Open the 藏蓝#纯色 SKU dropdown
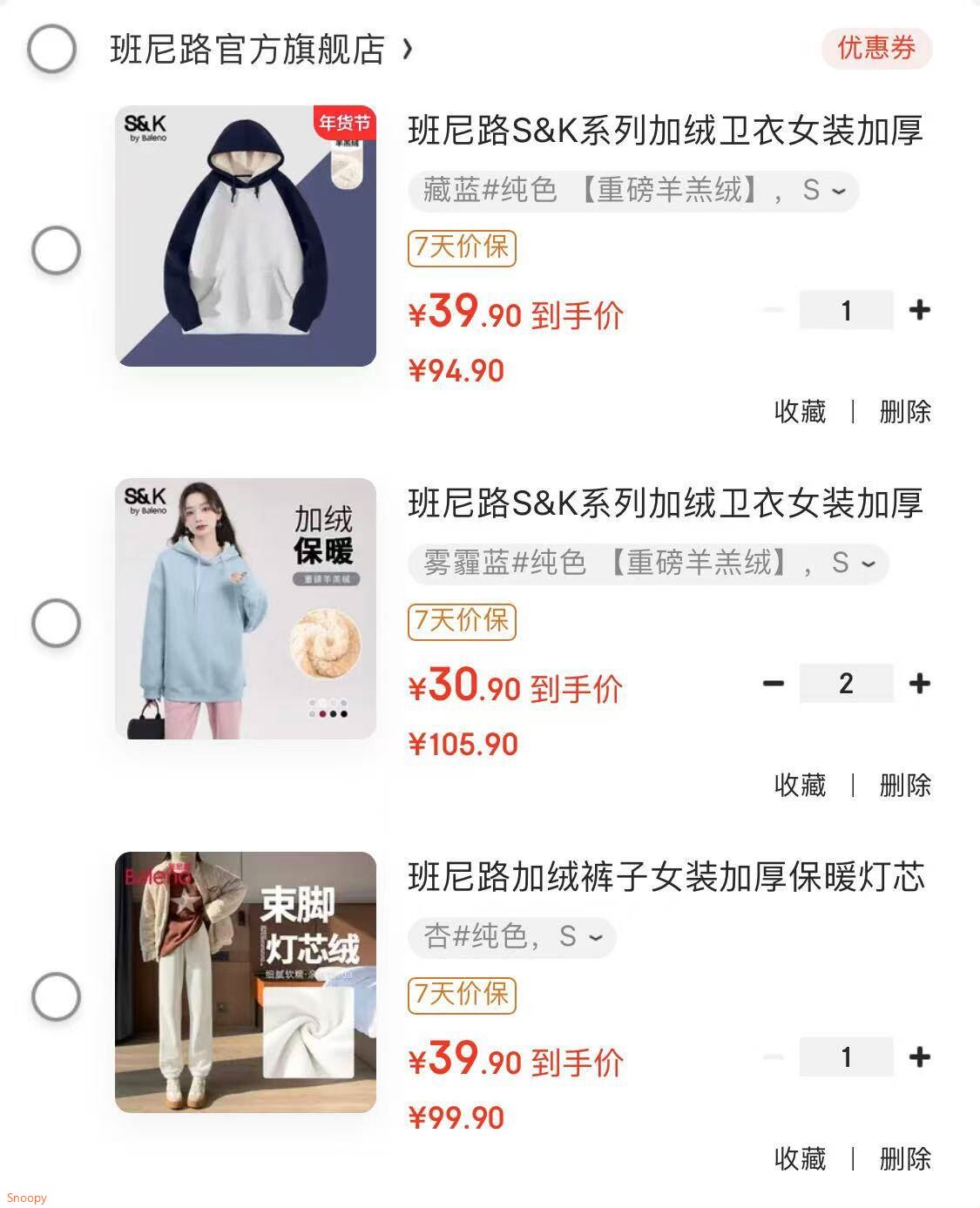The image size is (980, 1208). [634, 192]
